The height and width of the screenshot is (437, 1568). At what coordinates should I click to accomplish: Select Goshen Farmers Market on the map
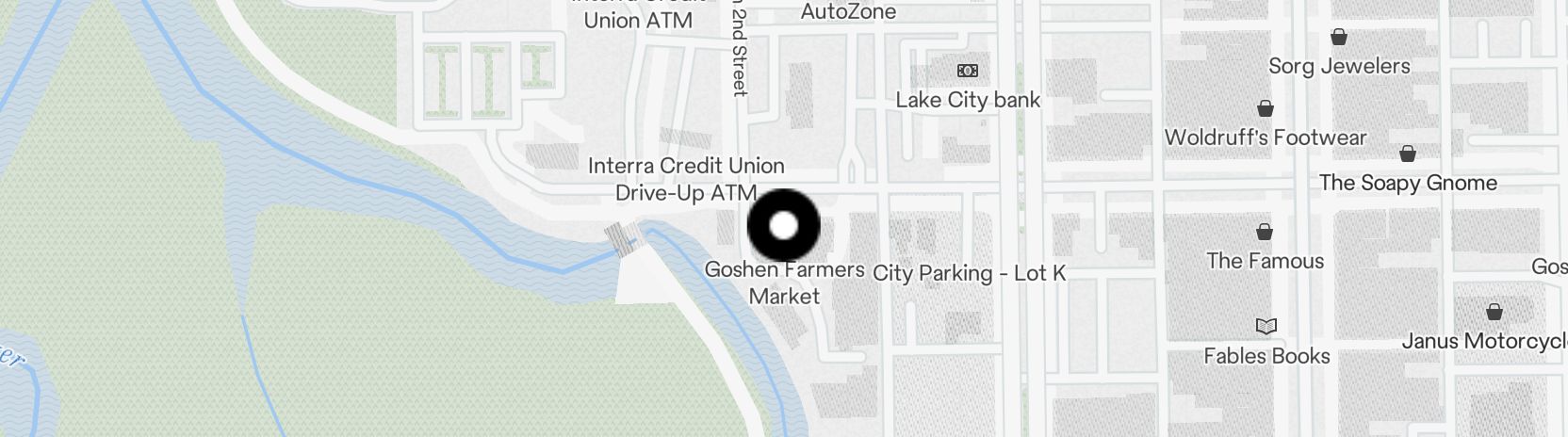point(784,282)
